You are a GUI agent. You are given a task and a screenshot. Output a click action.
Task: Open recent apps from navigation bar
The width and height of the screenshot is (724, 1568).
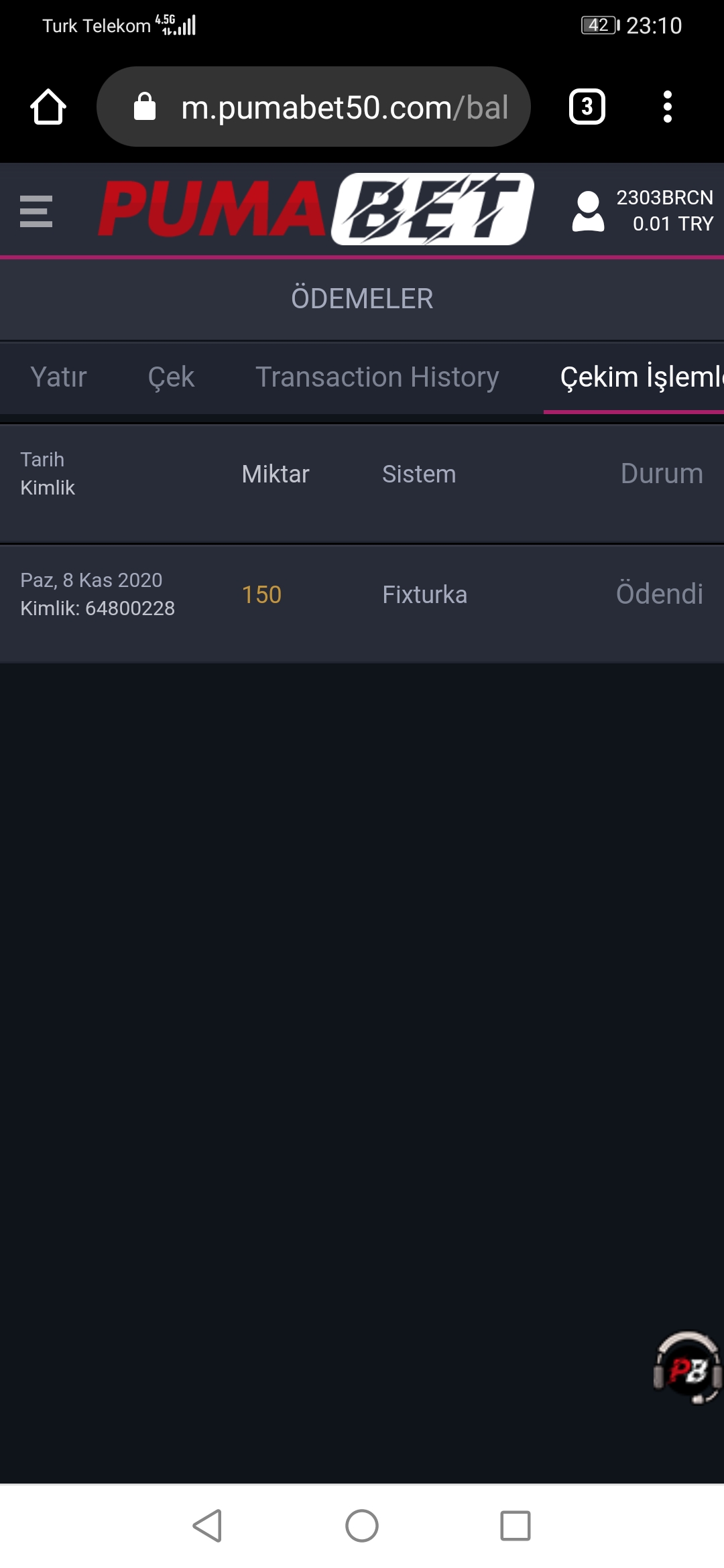pos(515,1526)
